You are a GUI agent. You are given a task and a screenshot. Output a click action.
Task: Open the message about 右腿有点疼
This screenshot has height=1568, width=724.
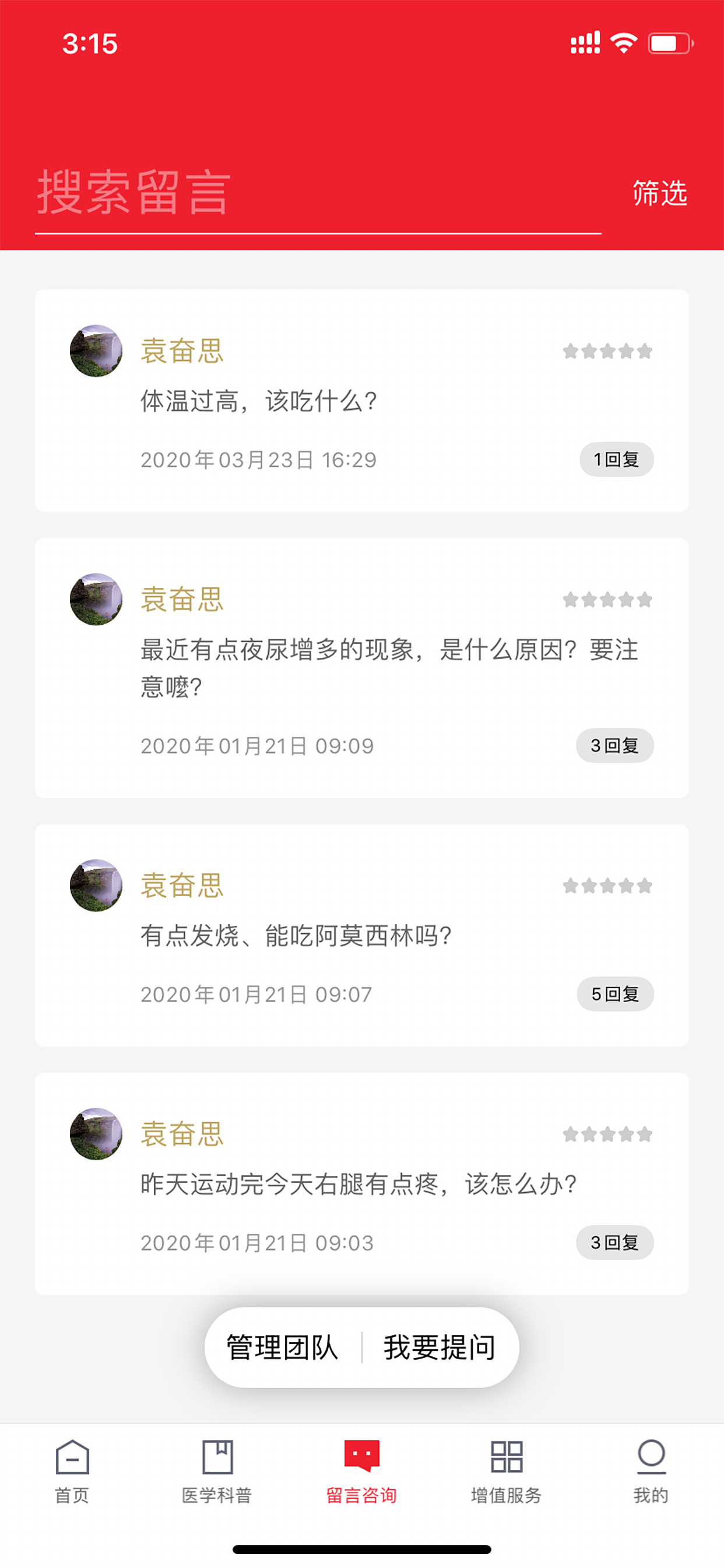[x=362, y=1184]
